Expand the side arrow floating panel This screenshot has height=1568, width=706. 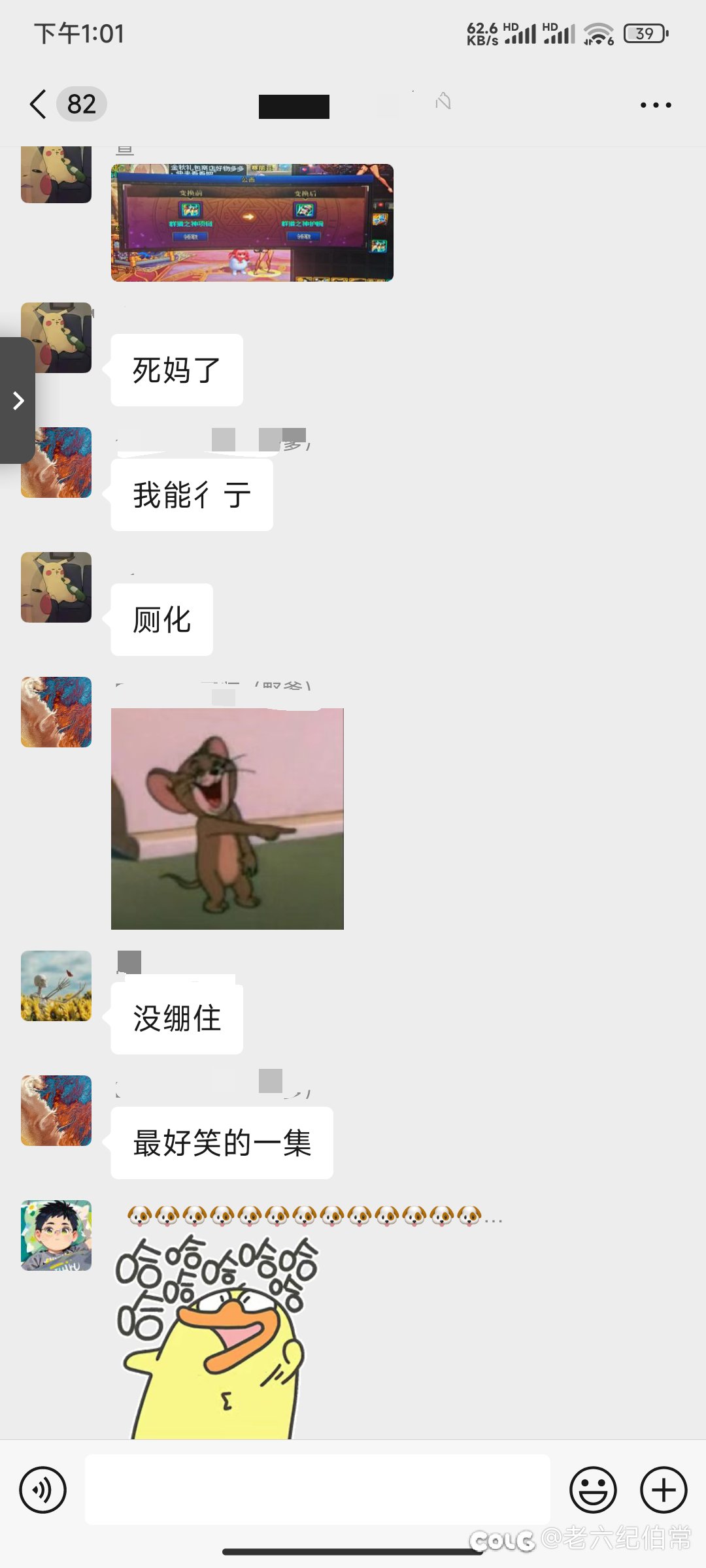18,400
